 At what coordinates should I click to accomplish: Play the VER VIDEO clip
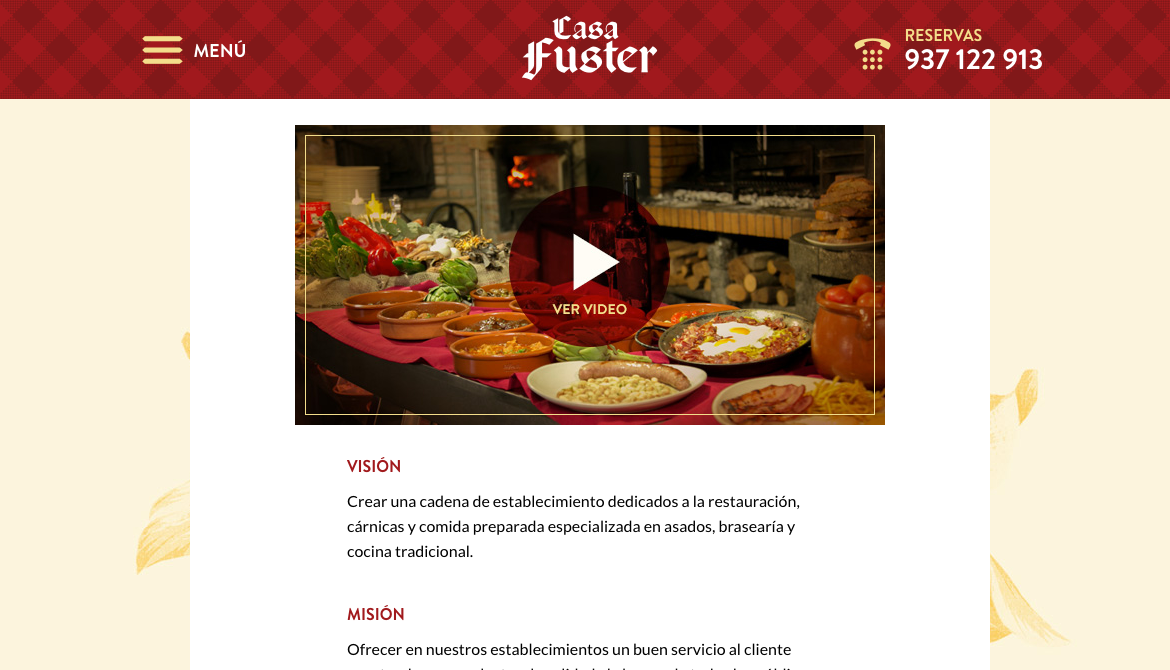coord(589,267)
